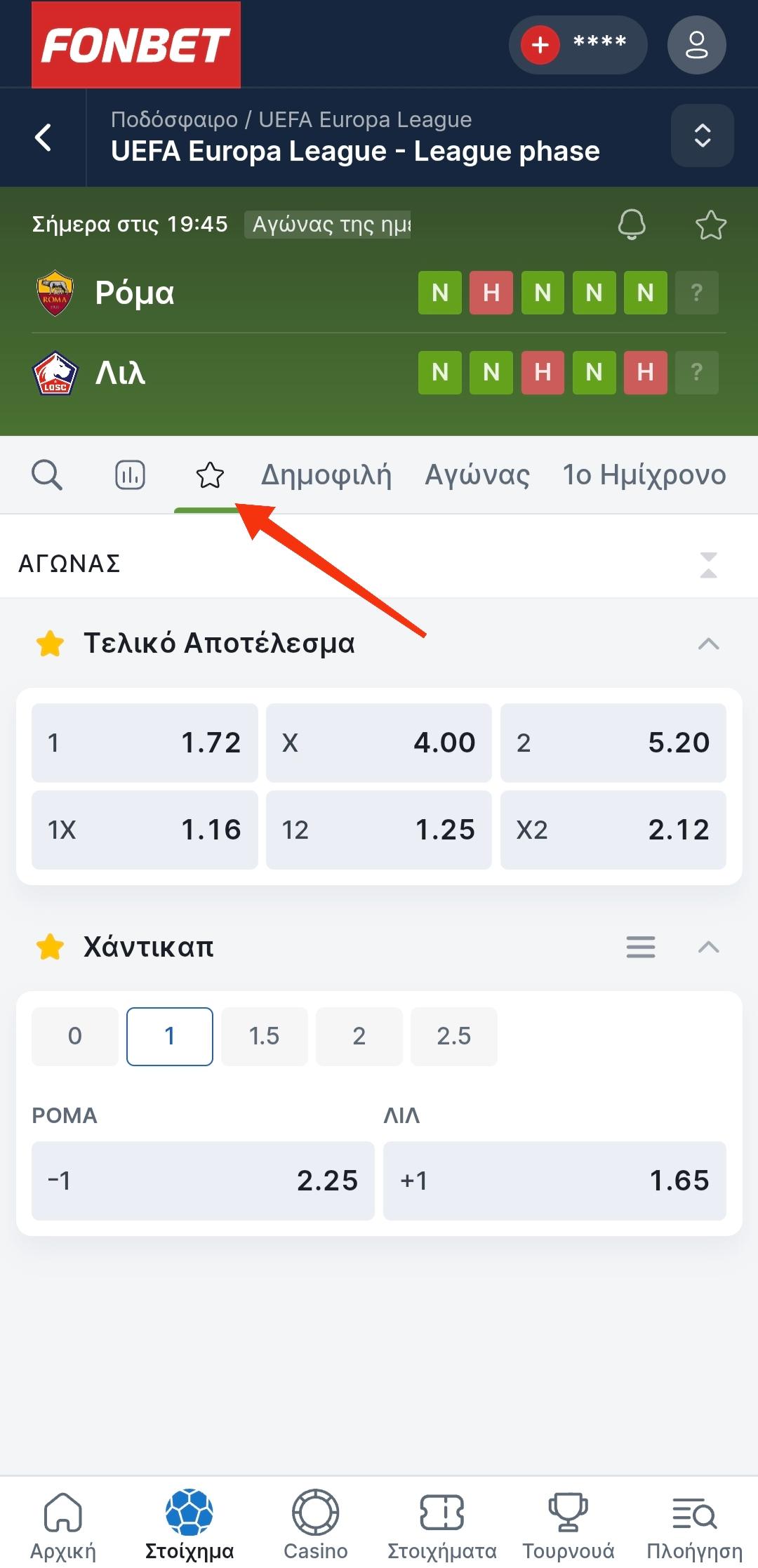
Task: Enable match notifications with the bell
Action: (631, 225)
